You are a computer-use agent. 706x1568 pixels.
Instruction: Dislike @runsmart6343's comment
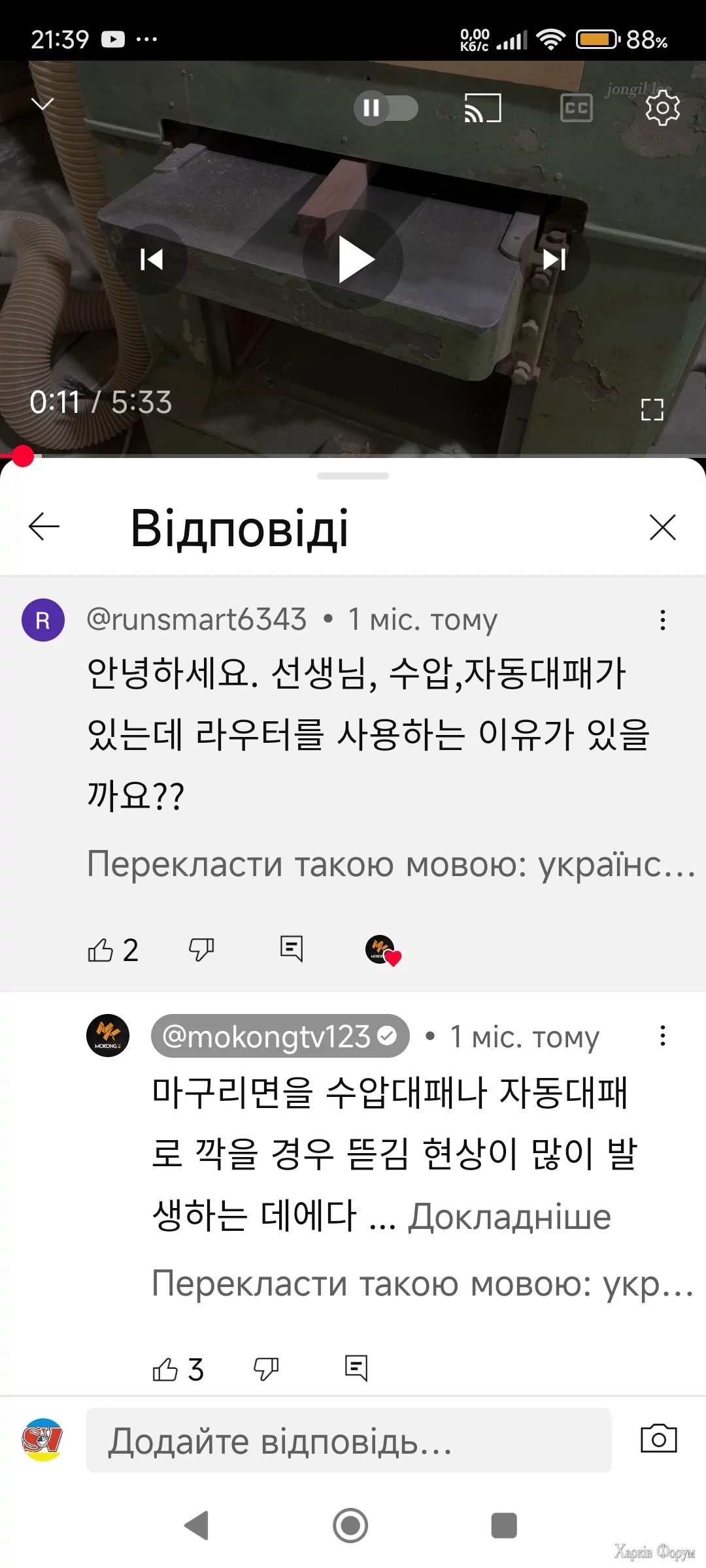pyautogui.click(x=201, y=949)
